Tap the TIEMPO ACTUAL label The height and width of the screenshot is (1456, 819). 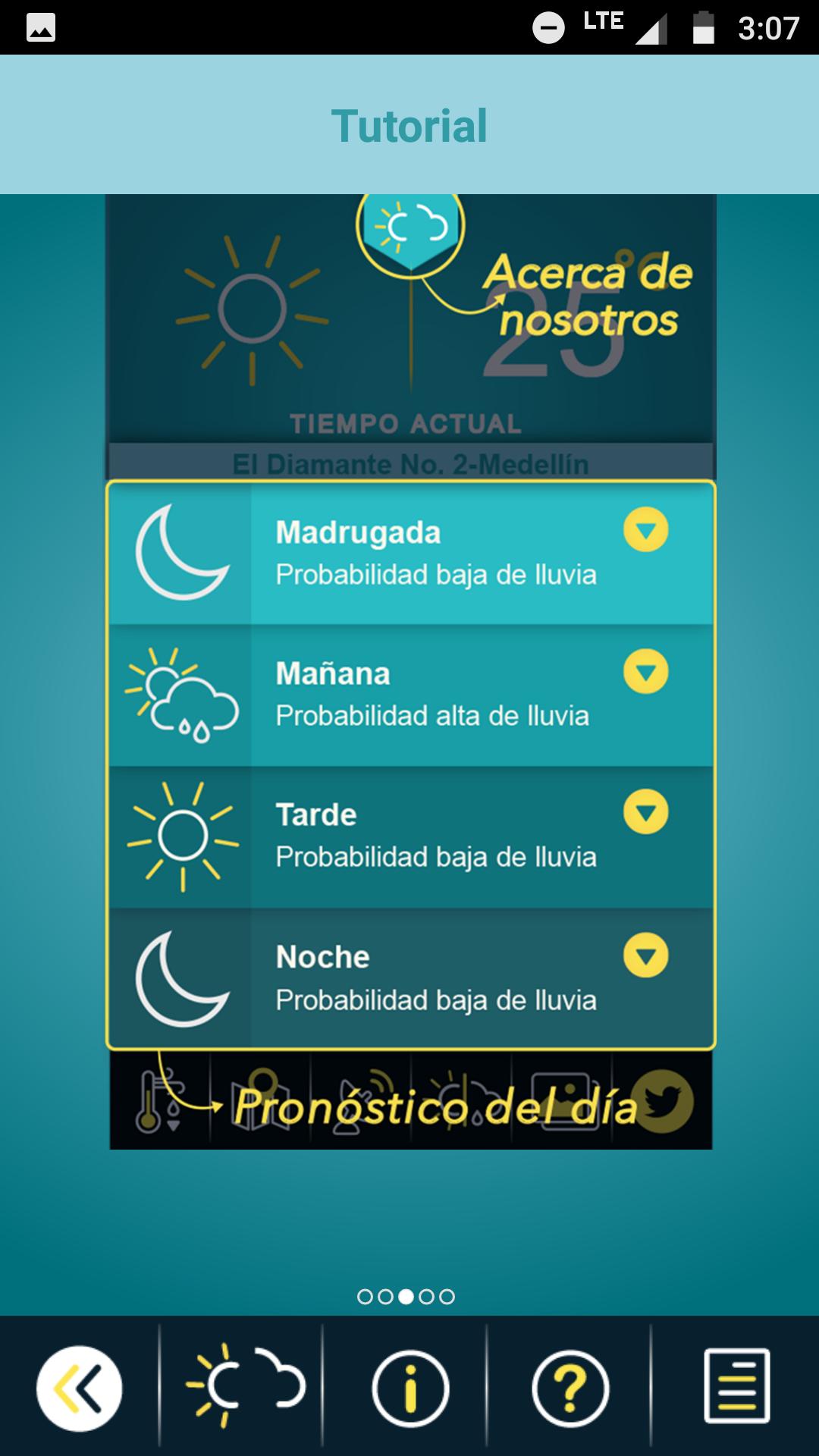tap(409, 425)
